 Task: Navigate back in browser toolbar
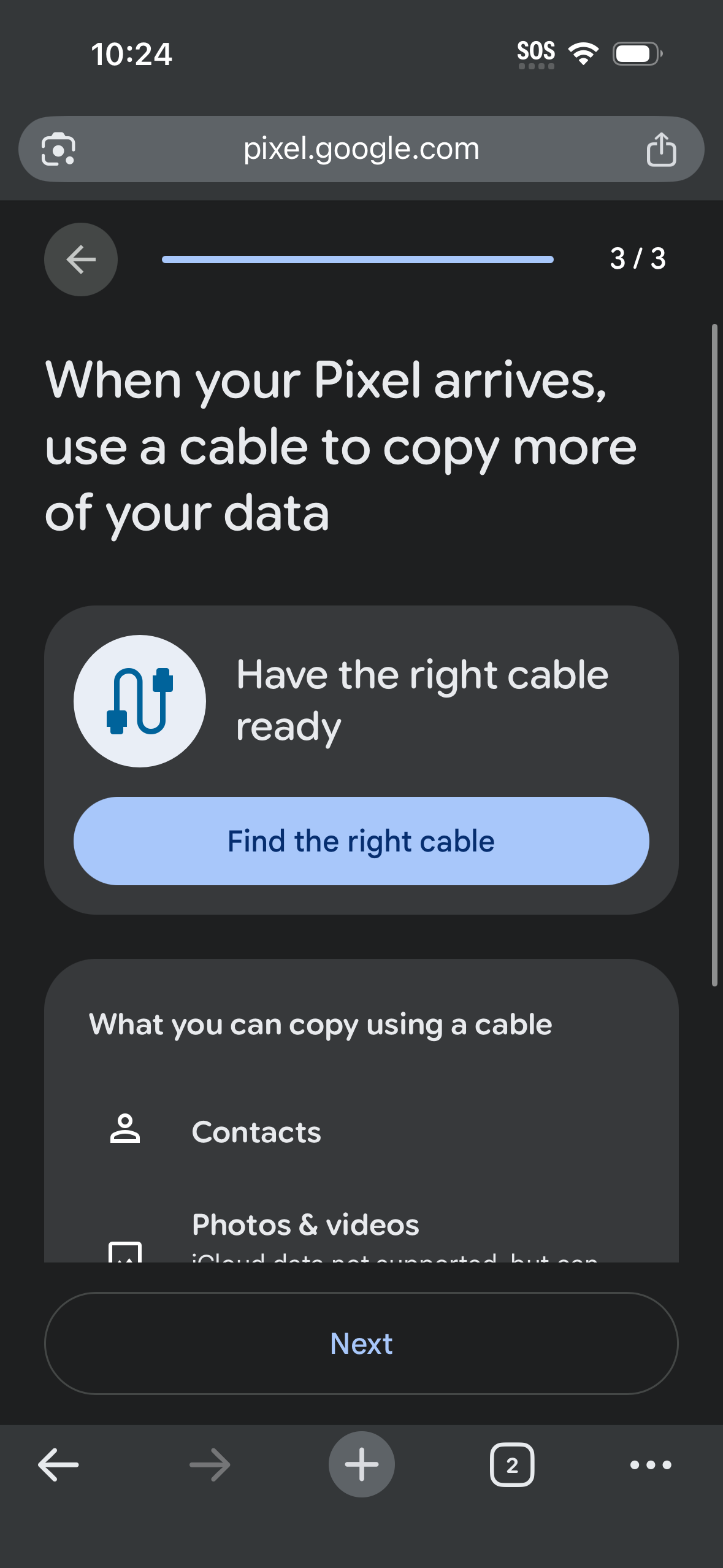point(58,1465)
